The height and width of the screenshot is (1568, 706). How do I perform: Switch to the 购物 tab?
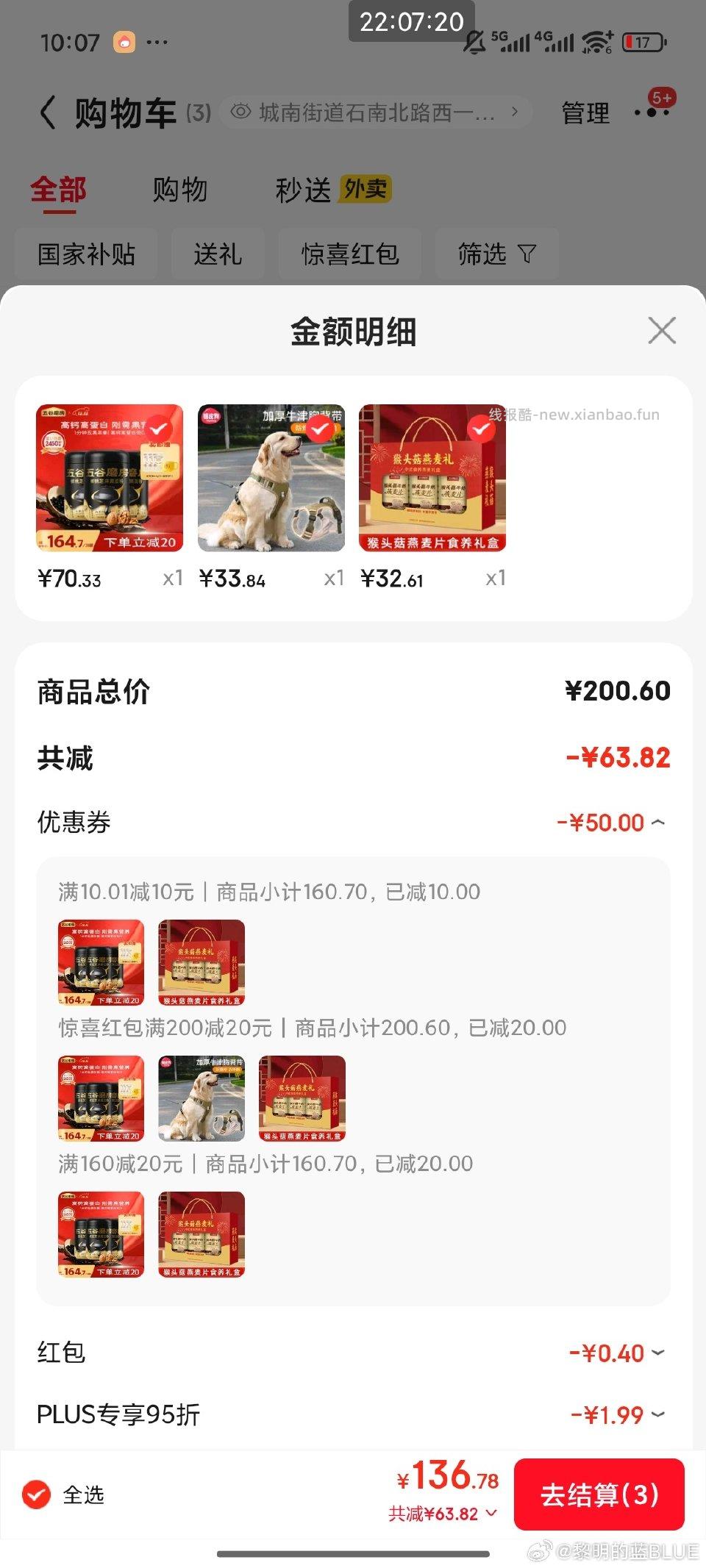179,189
